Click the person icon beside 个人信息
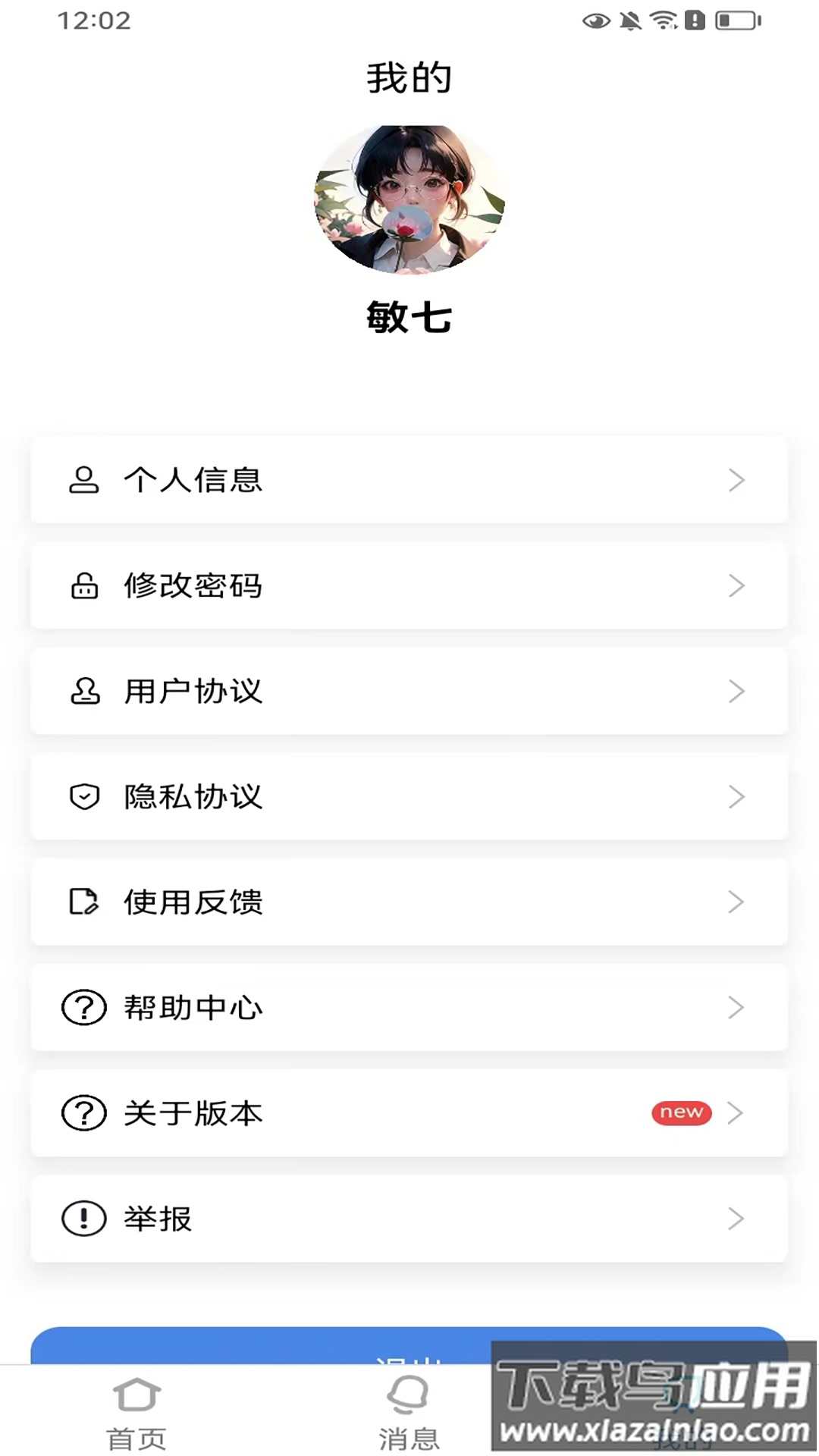Viewport: 819px width, 1456px height. pyautogui.click(x=83, y=479)
